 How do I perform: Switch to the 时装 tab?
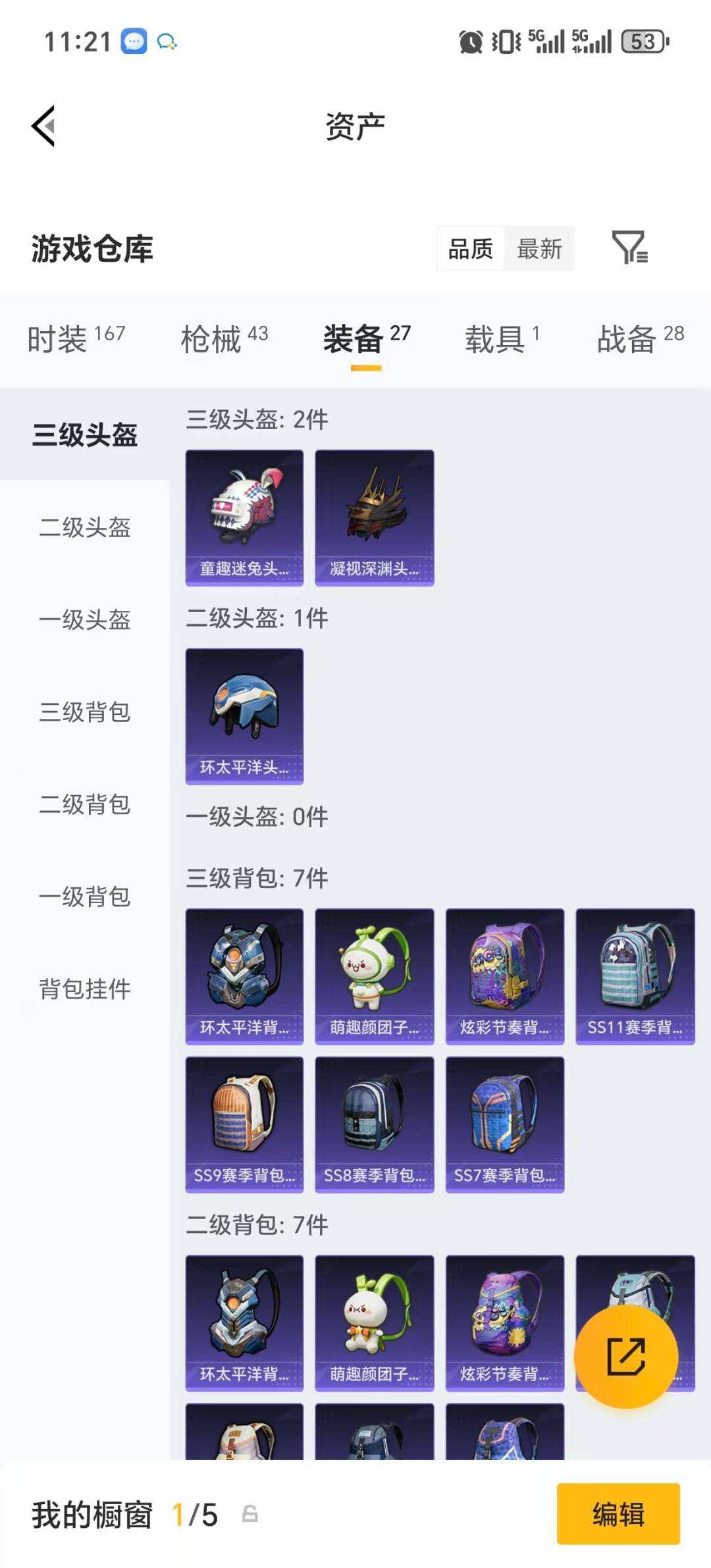(x=76, y=338)
